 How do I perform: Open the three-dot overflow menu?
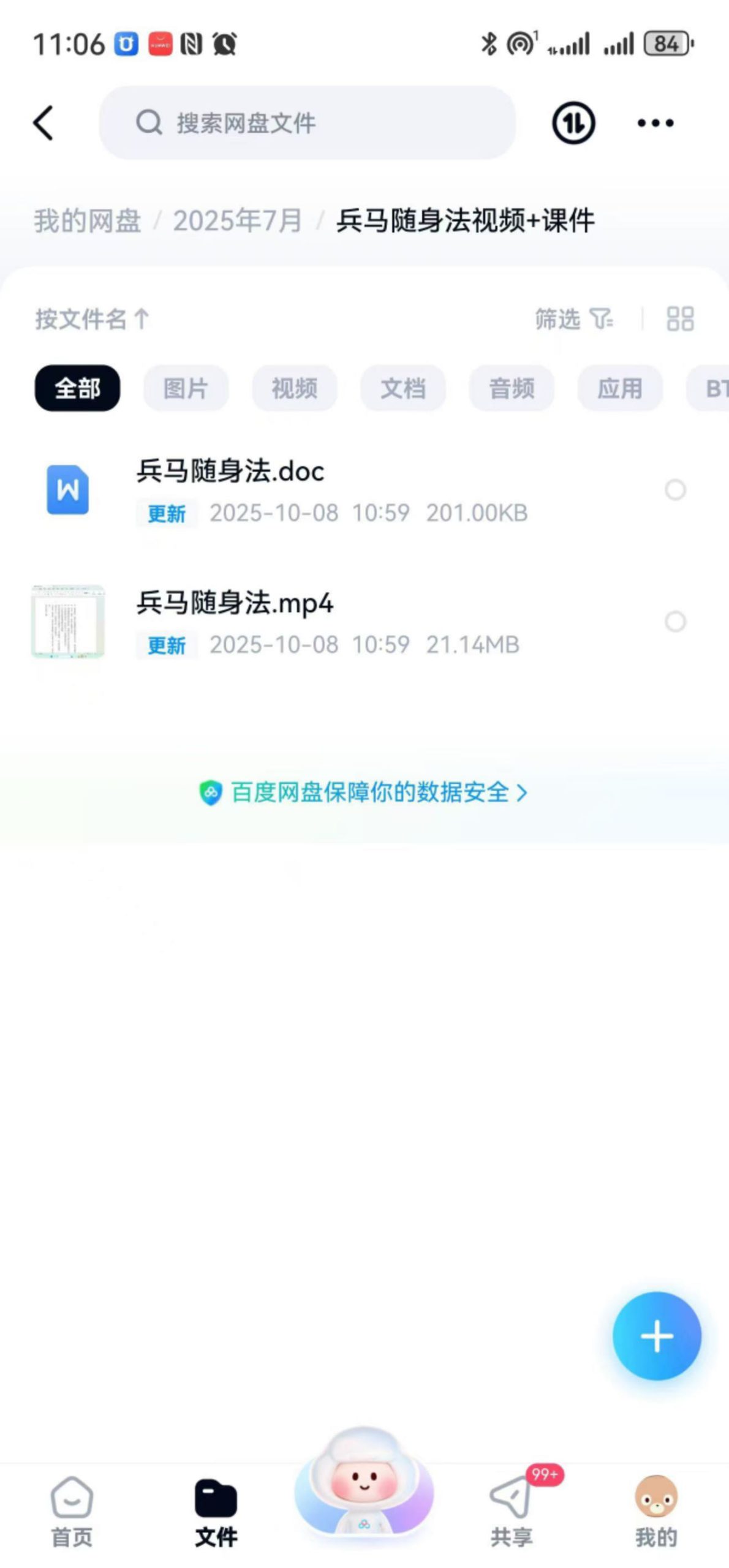click(x=655, y=123)
